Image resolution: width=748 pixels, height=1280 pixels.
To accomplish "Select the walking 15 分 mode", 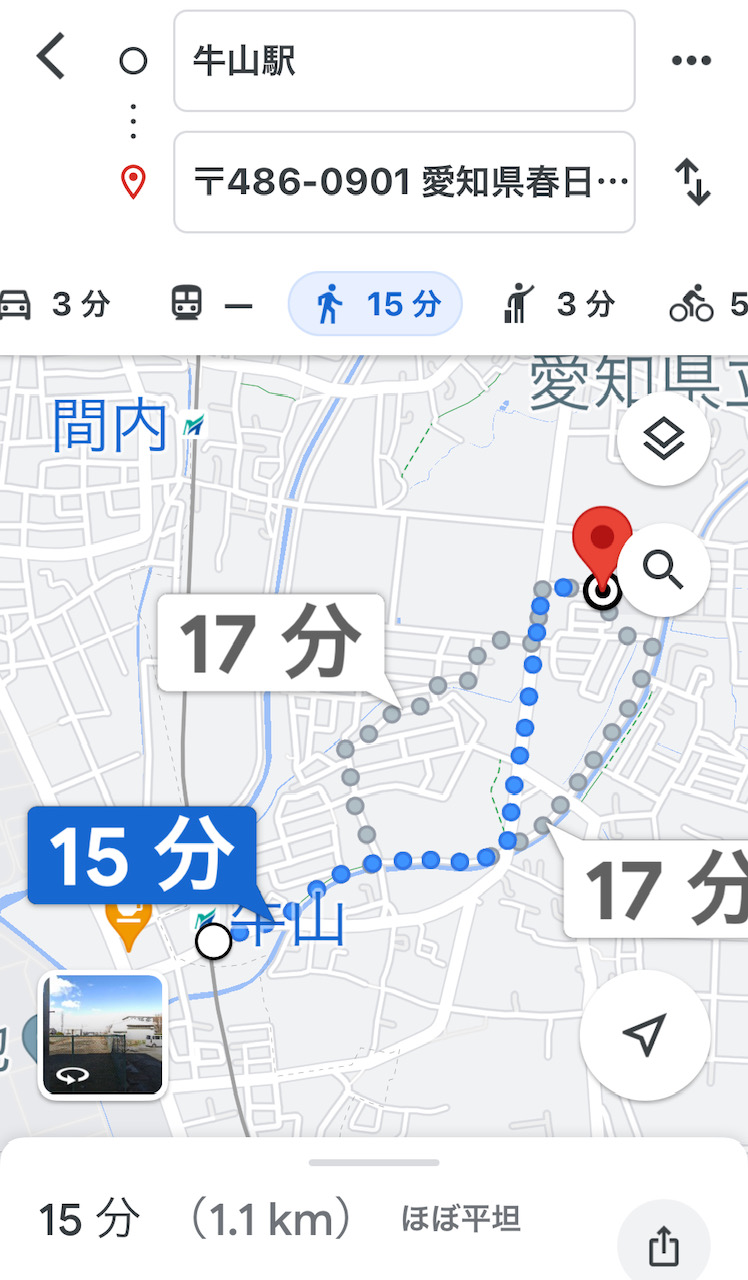I will click(x=375, y=303).
